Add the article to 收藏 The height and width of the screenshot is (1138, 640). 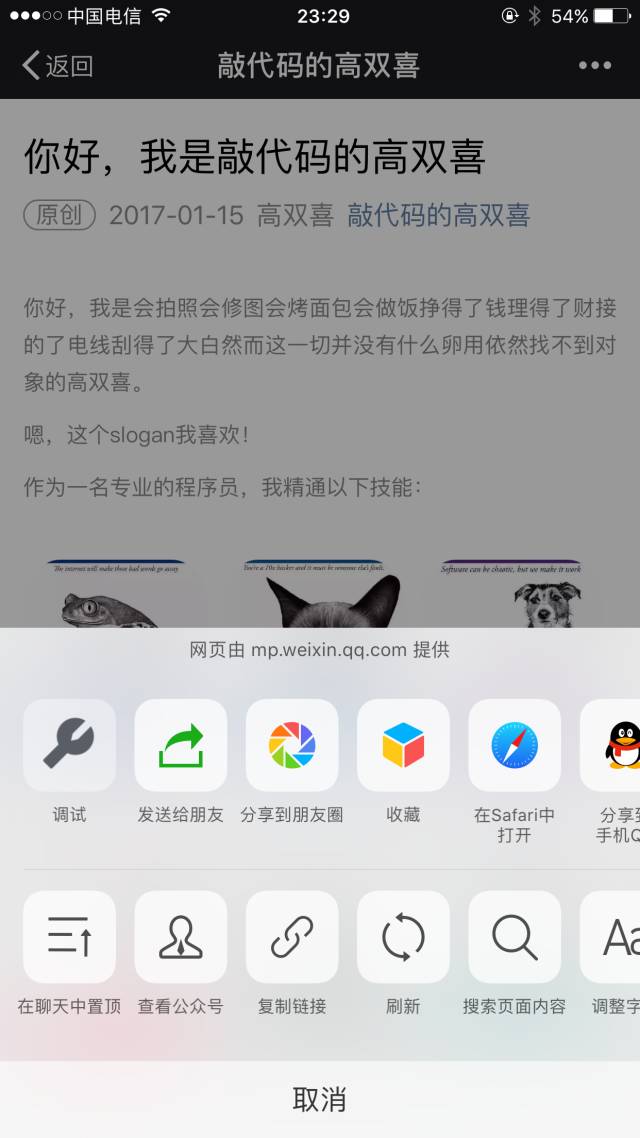[x=403, y=745]
